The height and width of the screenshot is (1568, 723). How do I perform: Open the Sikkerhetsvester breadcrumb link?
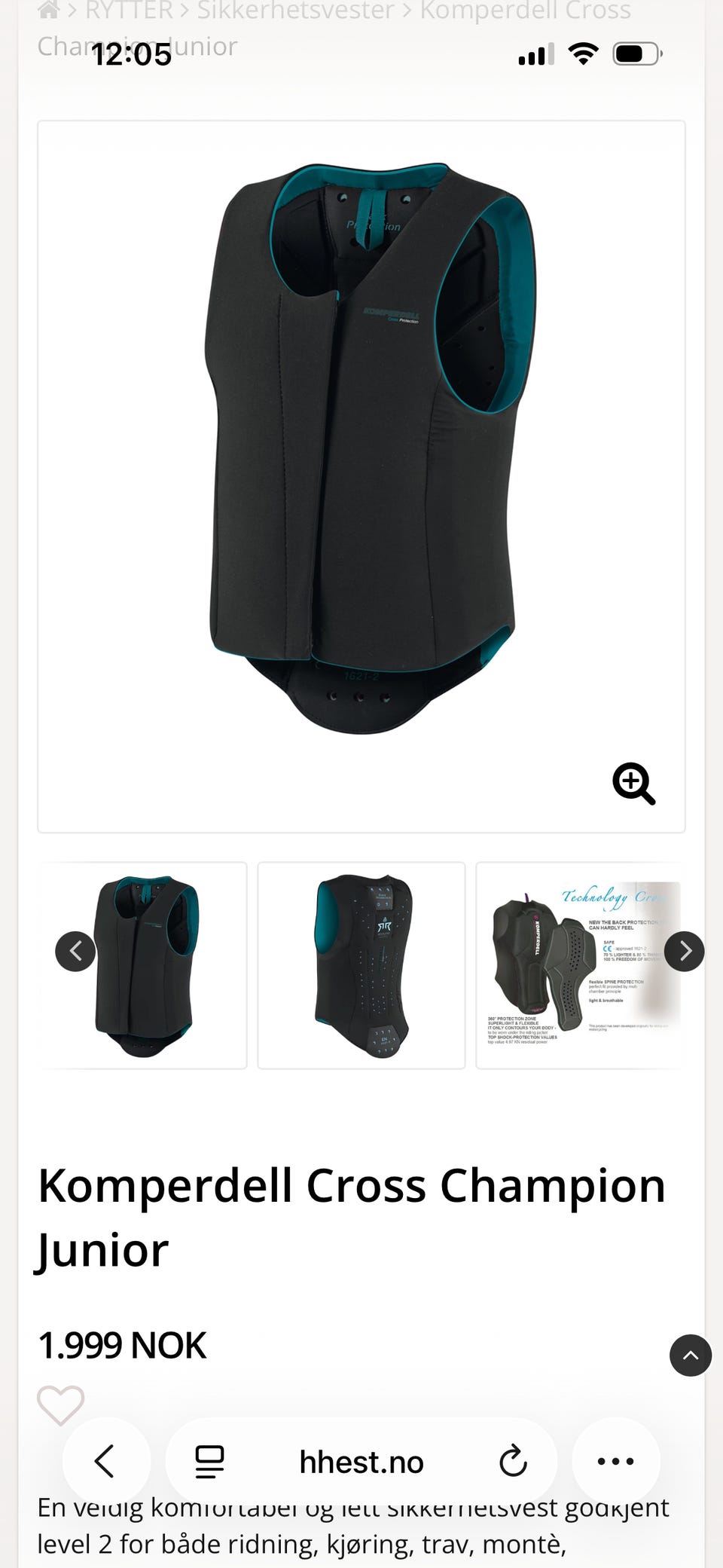(x=296, y=11)
